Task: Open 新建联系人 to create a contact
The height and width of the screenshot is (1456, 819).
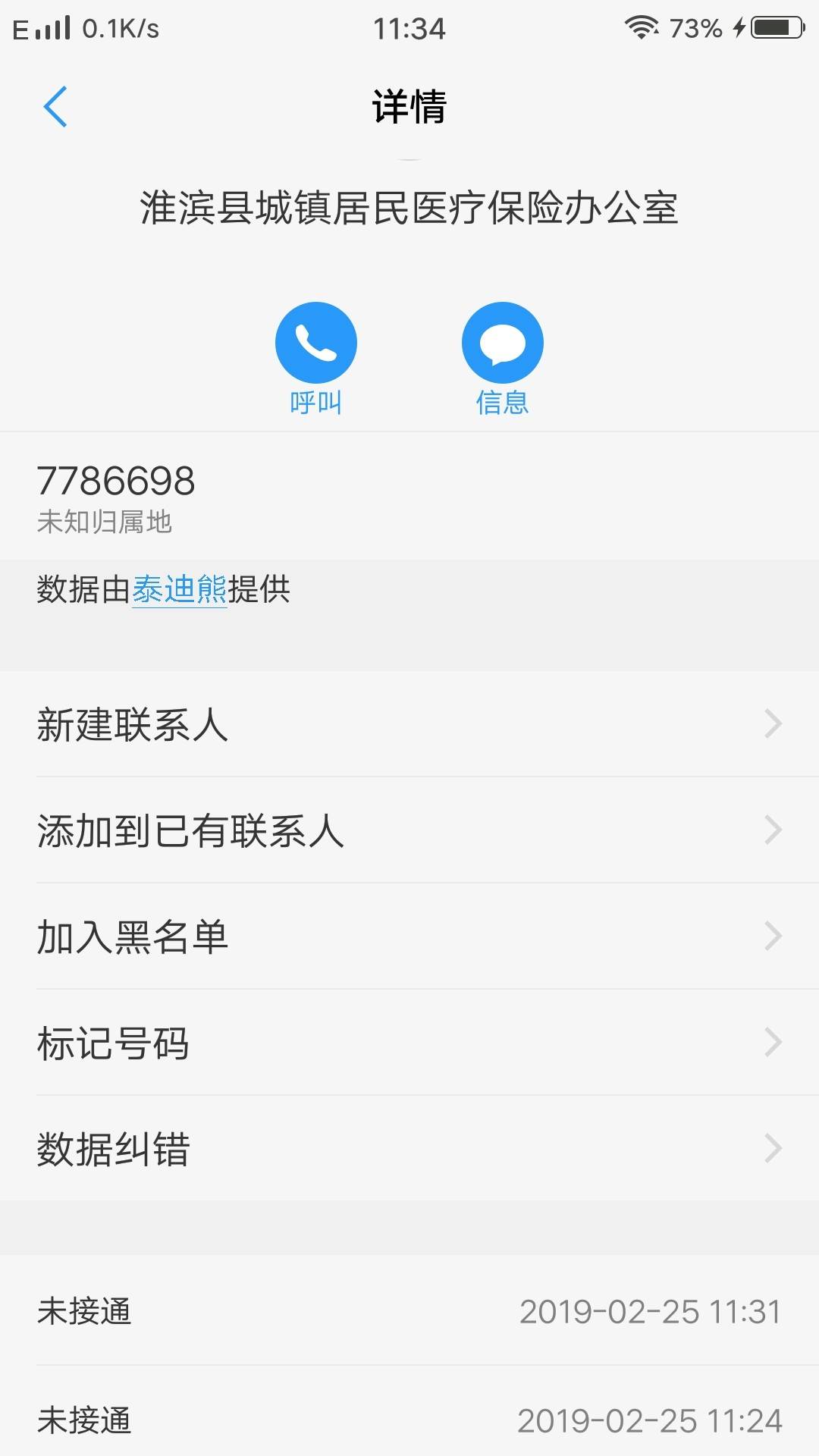Action: click(x=409, y=724)
